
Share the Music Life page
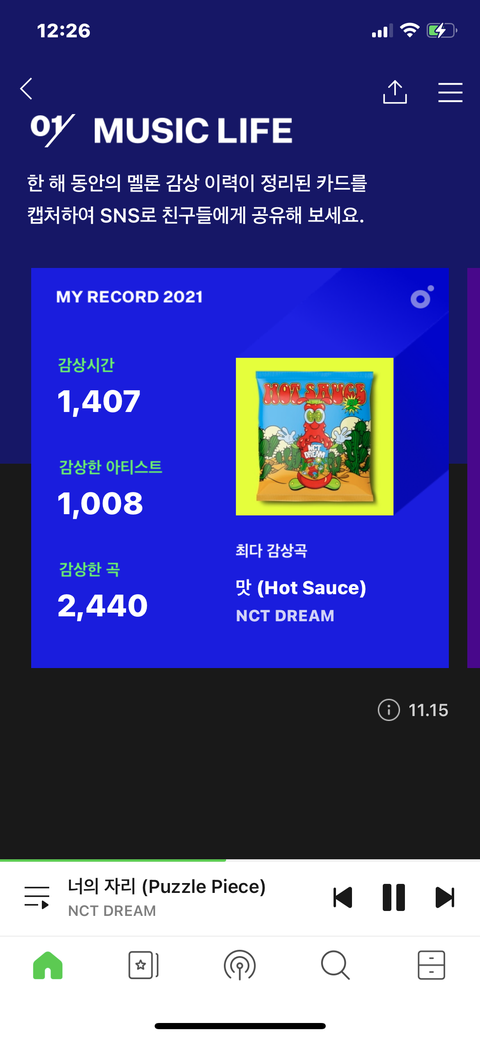coord(394,92)
